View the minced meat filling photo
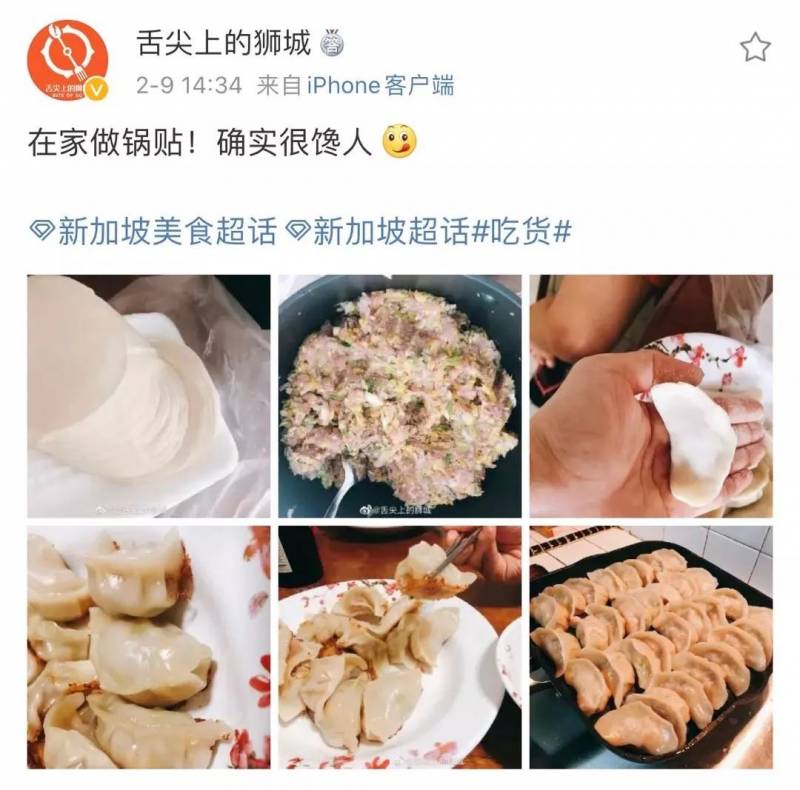 [x=400, y=396]
